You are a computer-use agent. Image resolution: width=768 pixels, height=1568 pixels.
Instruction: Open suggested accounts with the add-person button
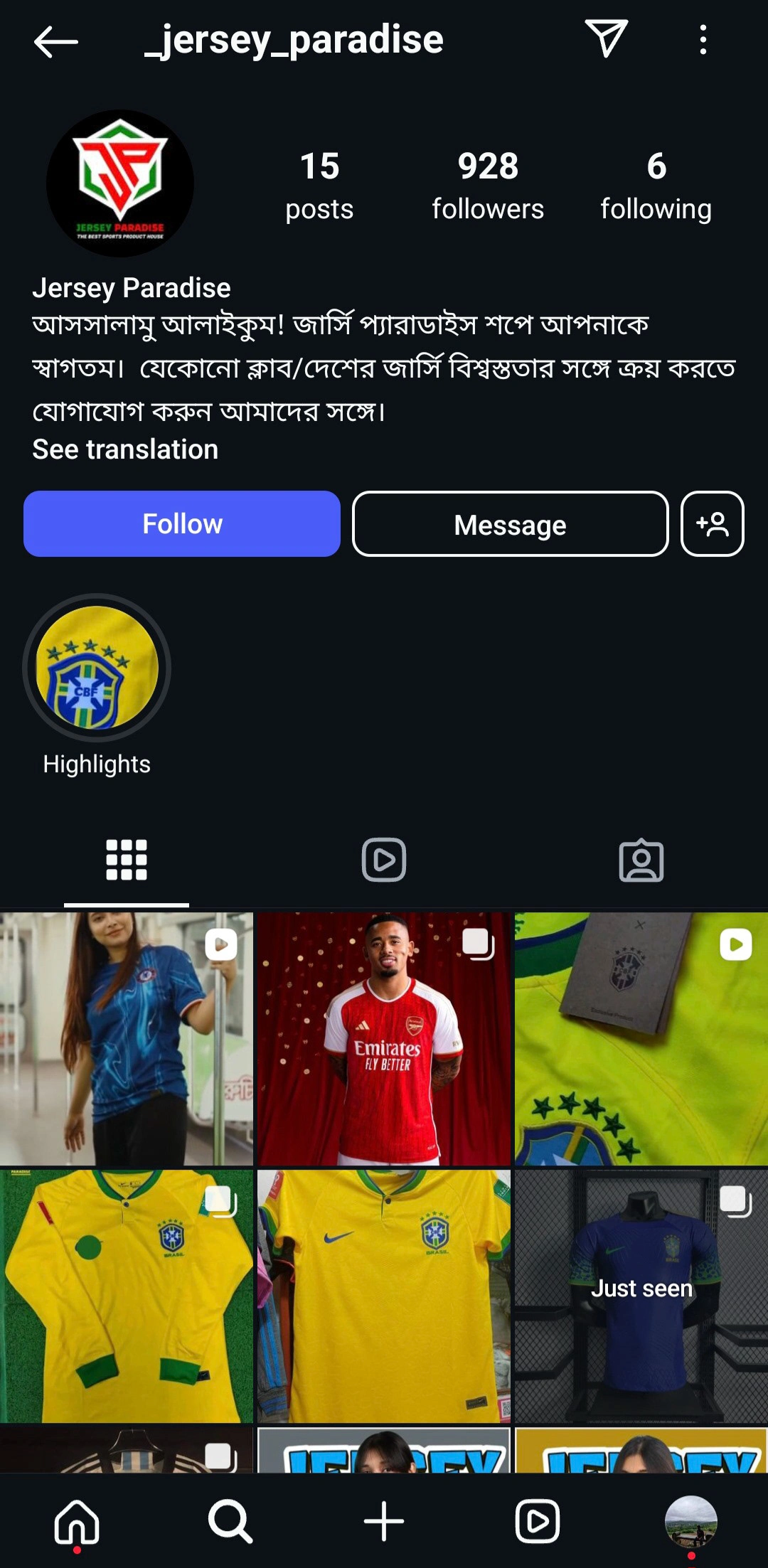[x=712, y=524]
